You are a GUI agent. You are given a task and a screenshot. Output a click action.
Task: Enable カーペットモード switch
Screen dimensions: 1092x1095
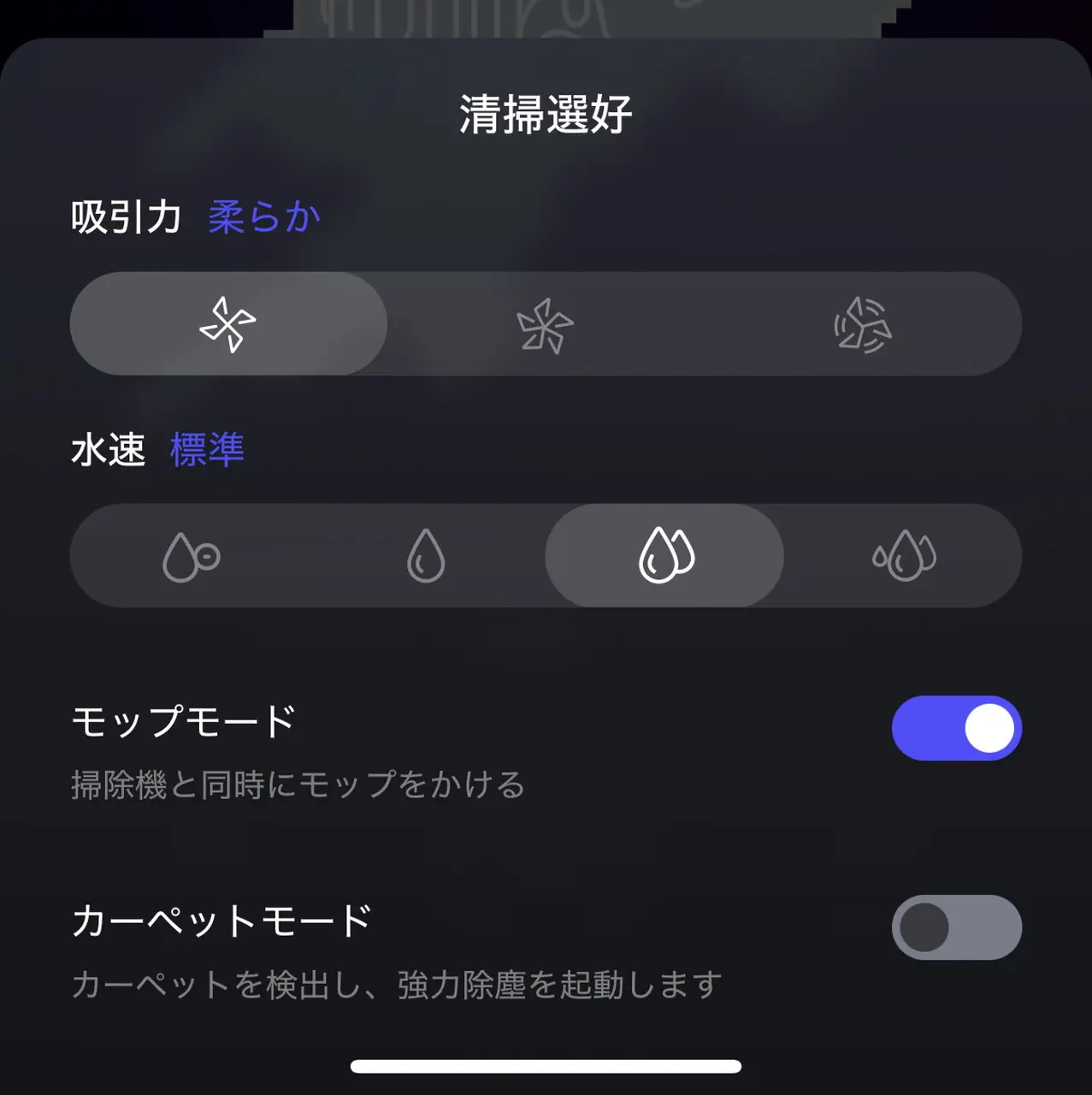pyautogui.click(x=956, y=927)
